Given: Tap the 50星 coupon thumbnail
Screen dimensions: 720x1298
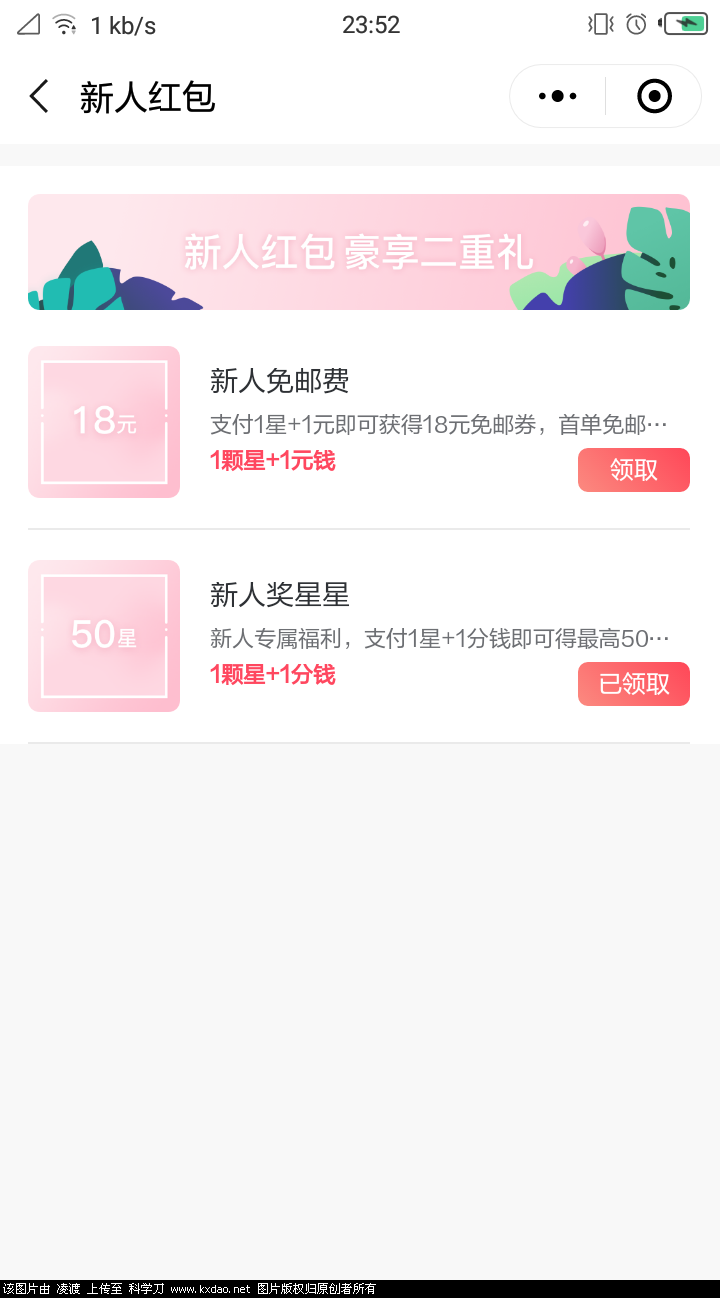Looking at the screenshot, I should point(104,635).
